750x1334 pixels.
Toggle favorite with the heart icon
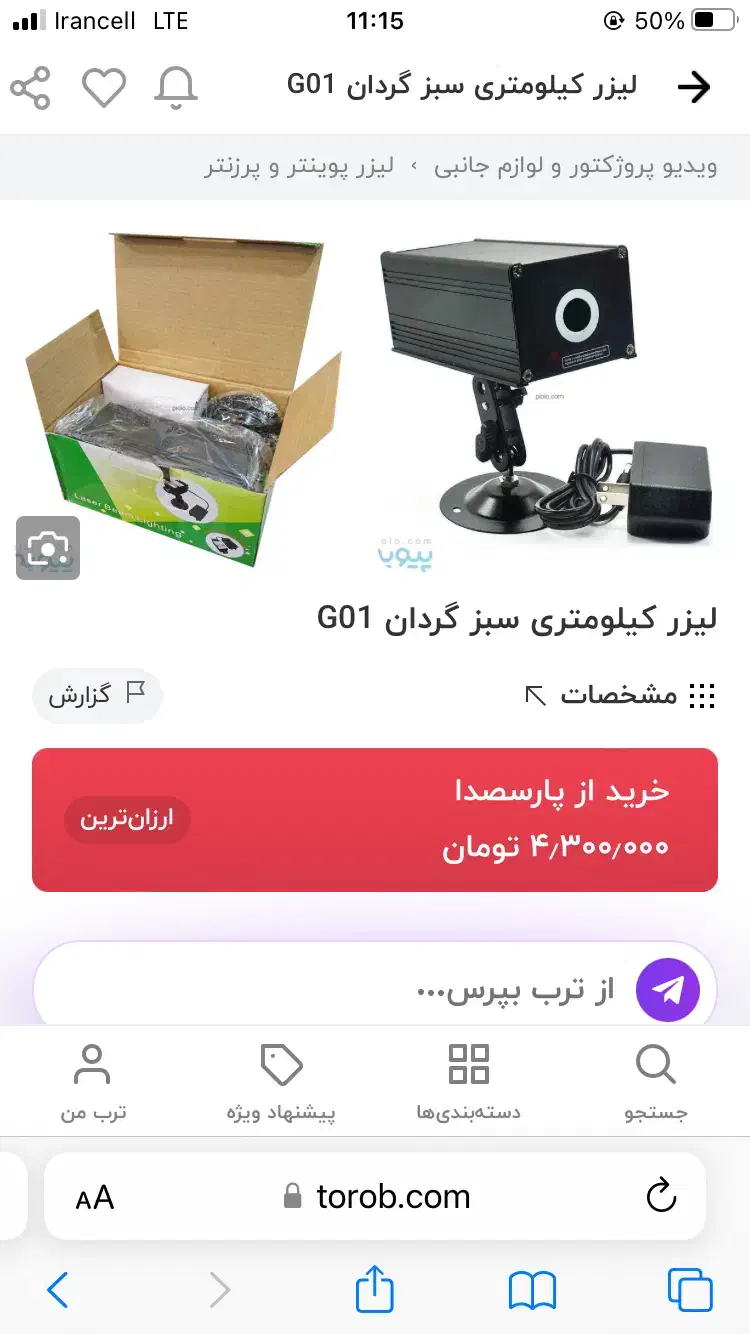point(104,88)
